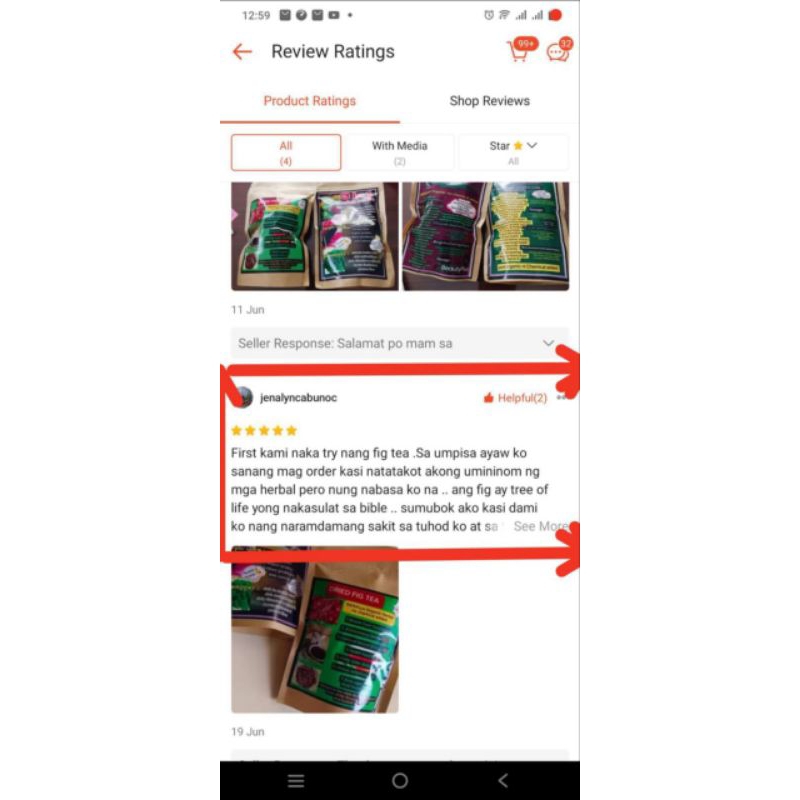
Task: Go back from Review Ratings
Action: click(242, 52)
